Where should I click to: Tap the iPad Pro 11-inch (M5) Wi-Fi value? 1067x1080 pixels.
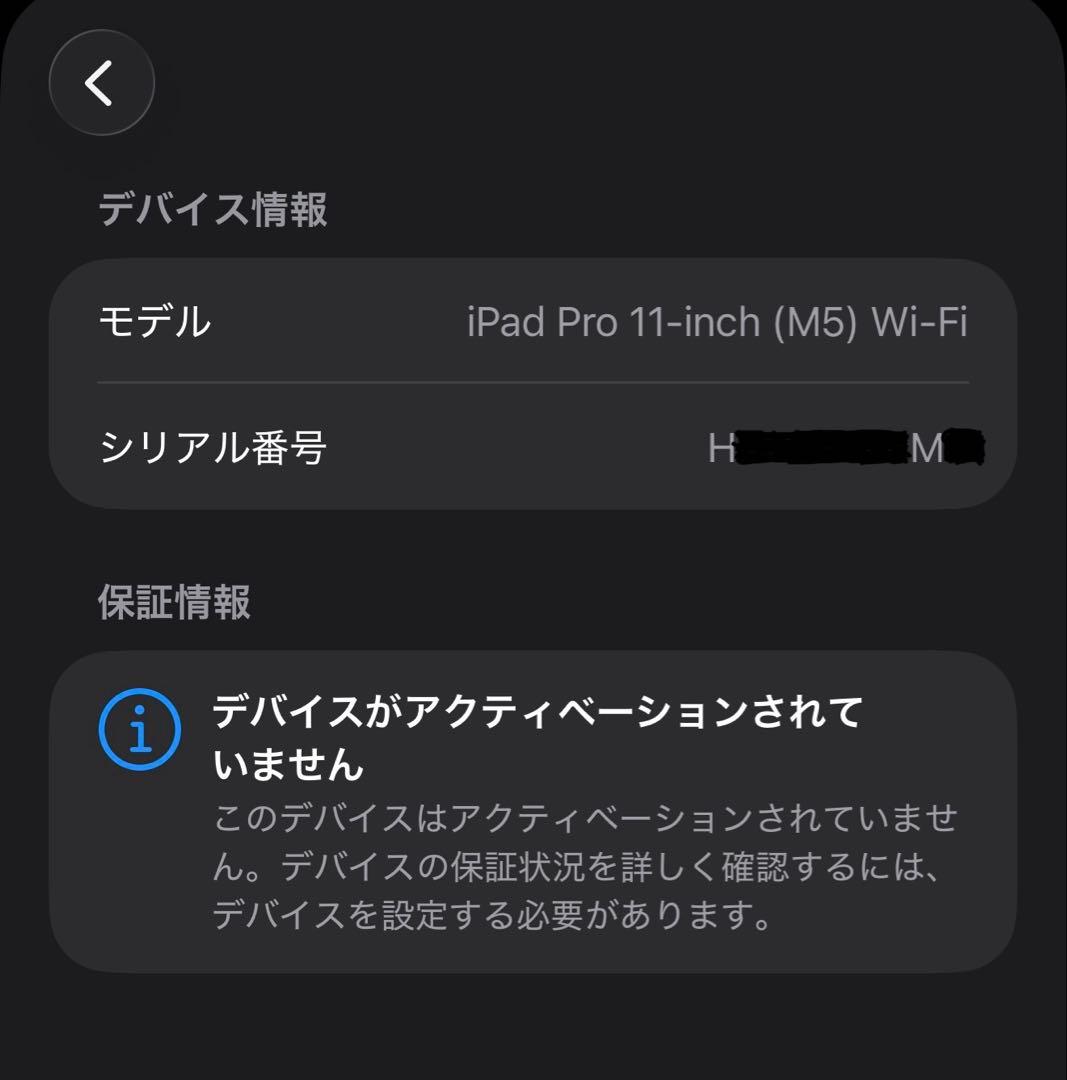tap(716, 320)
